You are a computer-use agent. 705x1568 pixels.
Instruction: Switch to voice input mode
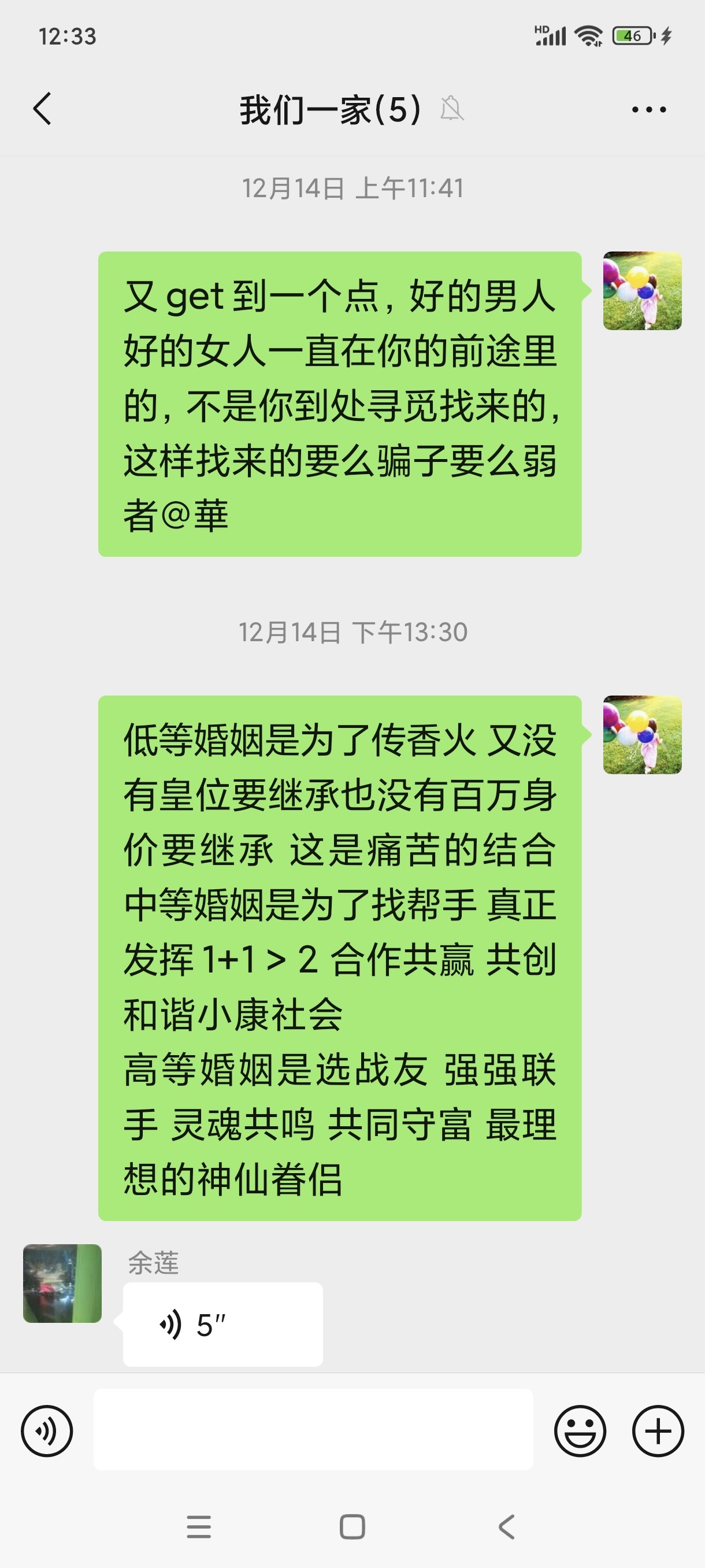(x=47, y=1430)
